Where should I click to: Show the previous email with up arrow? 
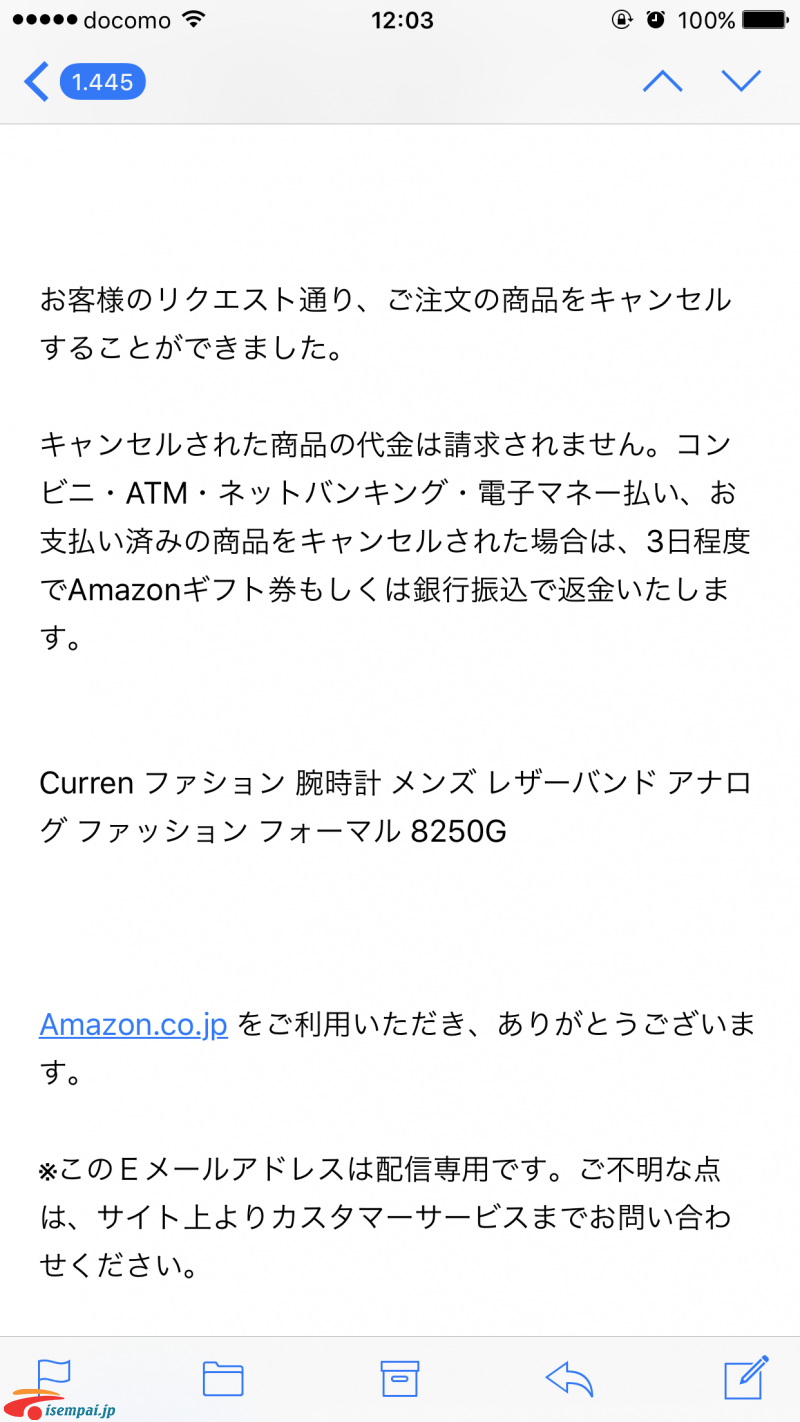[662, 82]
